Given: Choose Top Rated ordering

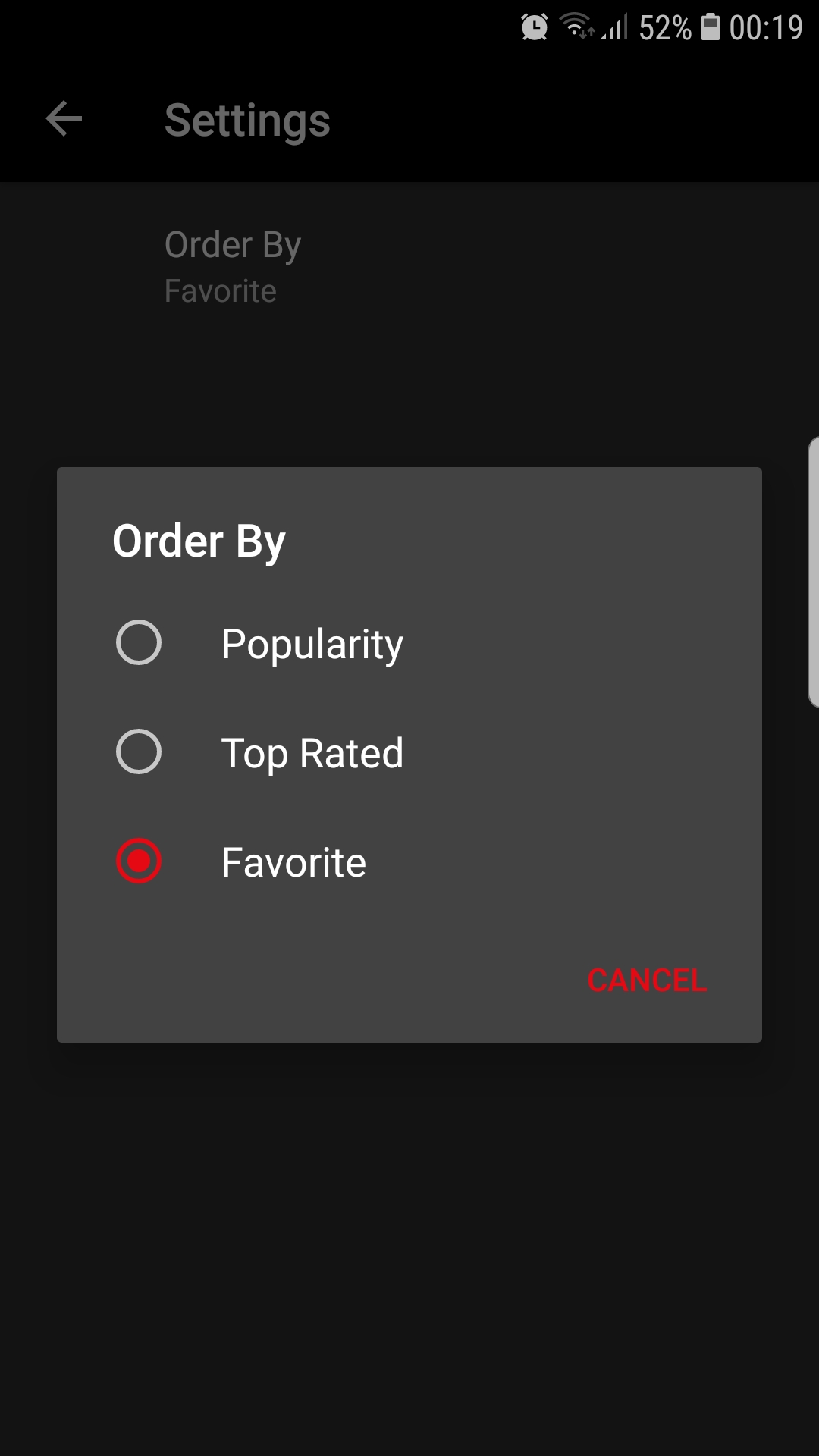Looking at the screenshot, I should pyautogui.click(x=139, y=752).
